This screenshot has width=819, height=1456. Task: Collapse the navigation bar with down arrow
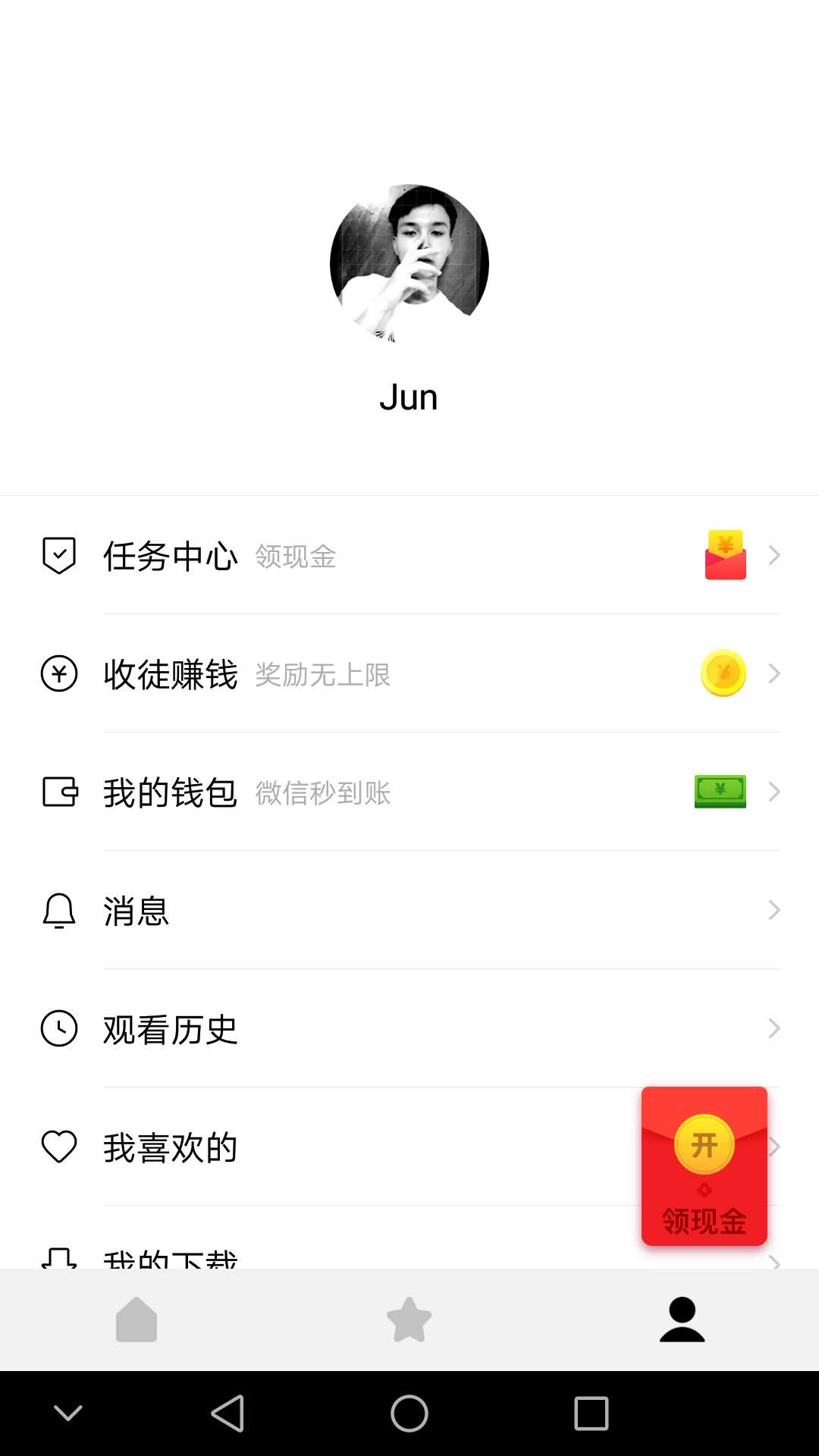click(68, 1412)
